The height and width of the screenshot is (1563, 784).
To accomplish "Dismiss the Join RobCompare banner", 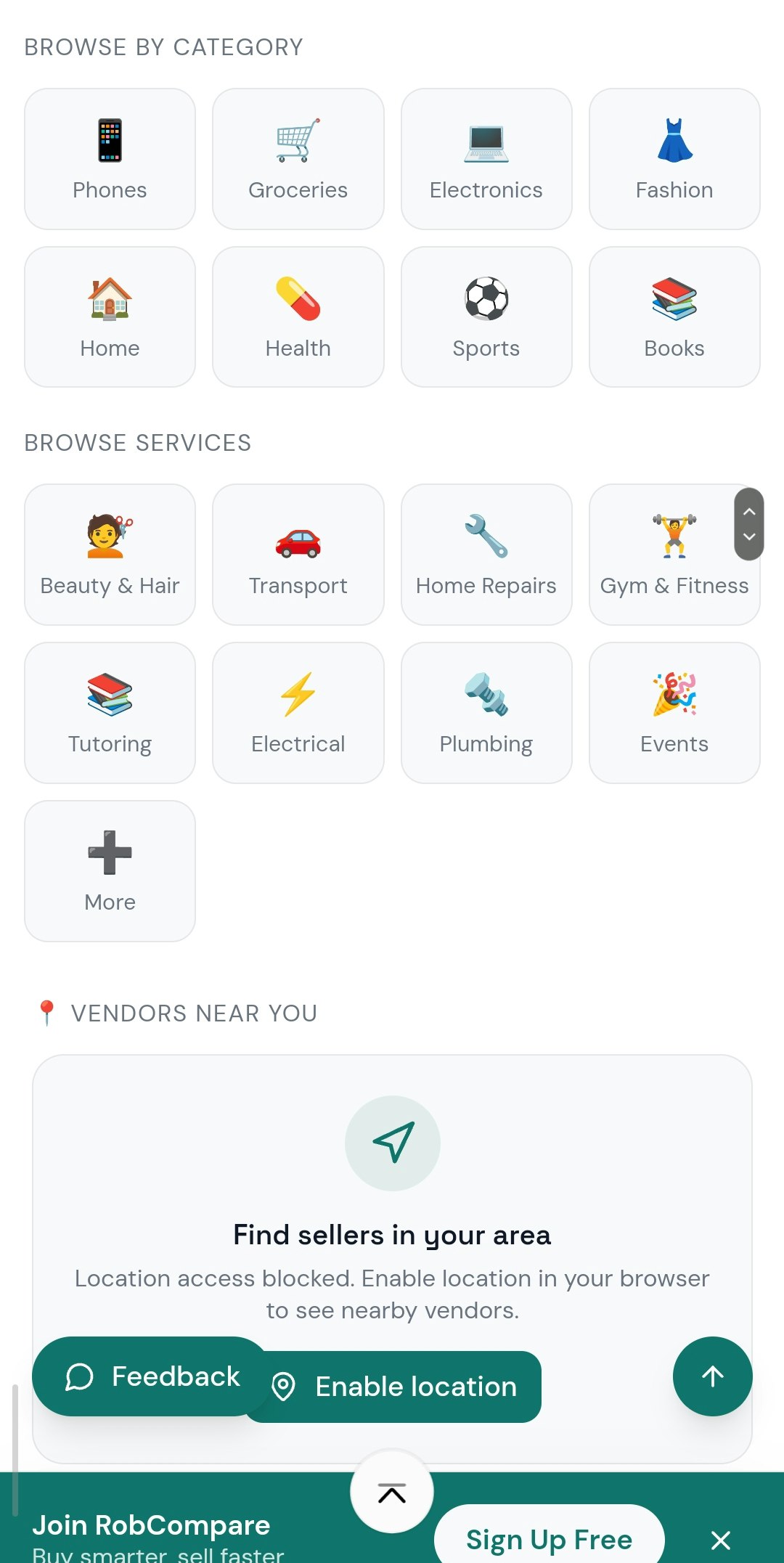I will [x=721, y=1540].
